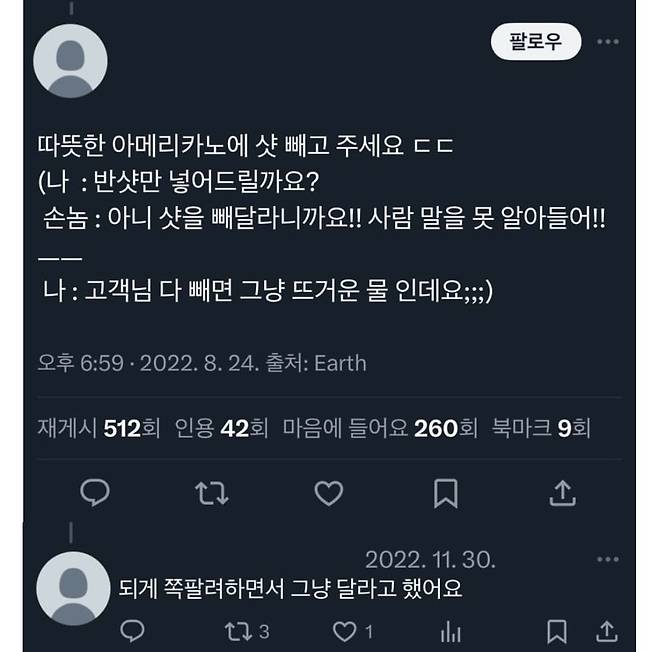View analytics of the reply
The width and height of the screenshot is (658, 652).
(452, 631)
